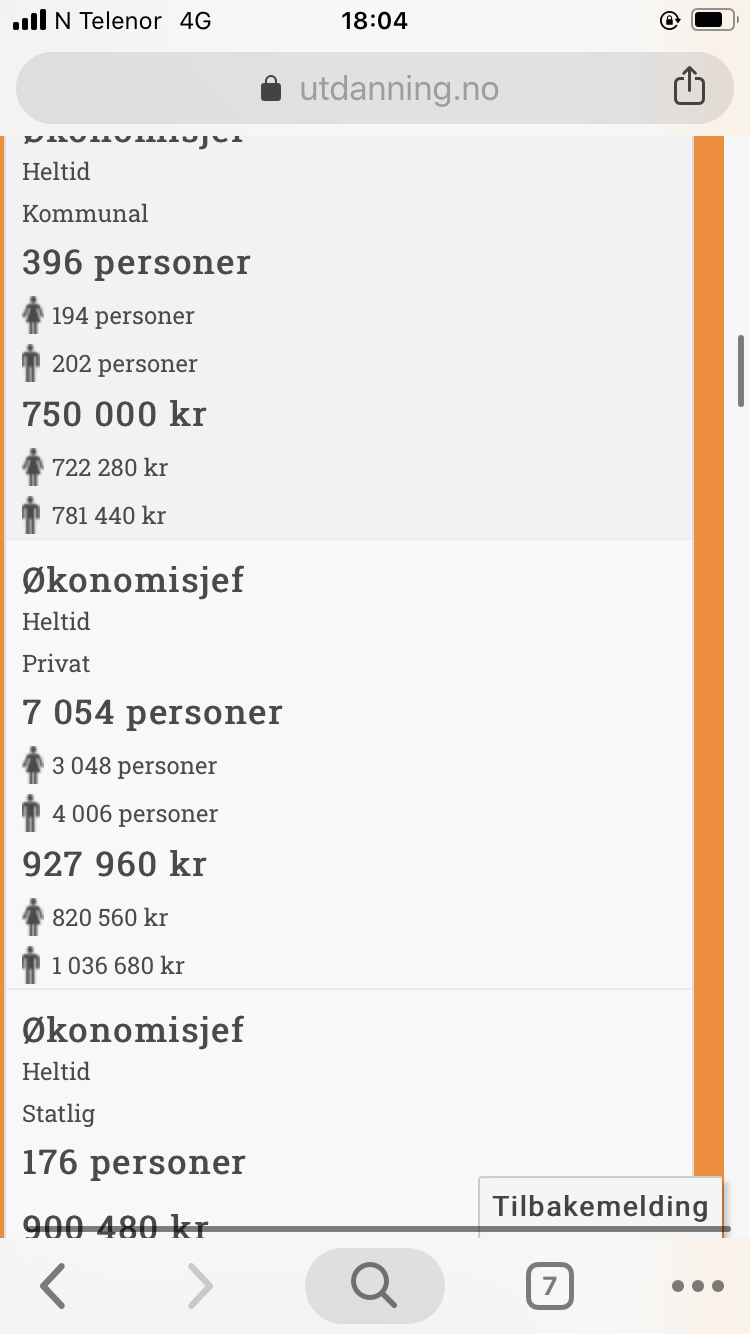Open the browser's three-dot menu
750x1334 pixels.
(x=698, y=1286)
